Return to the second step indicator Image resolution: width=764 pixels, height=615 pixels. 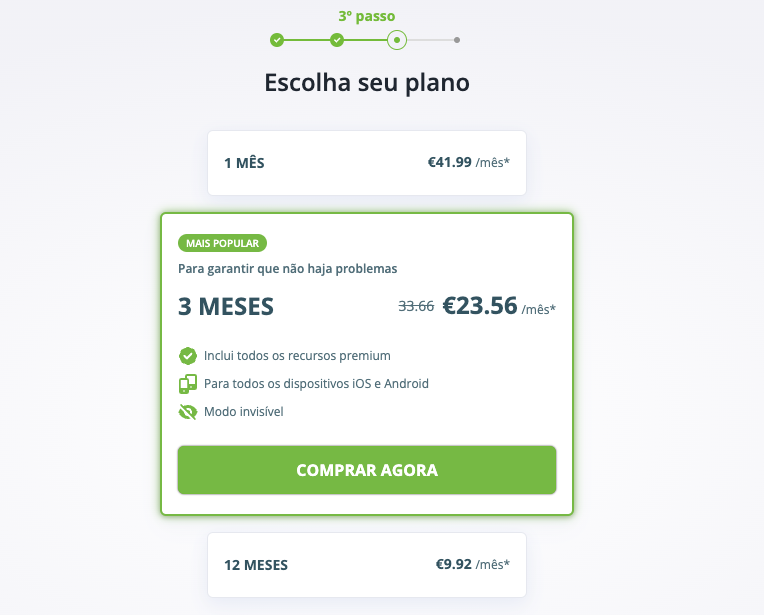pos(337,40)
